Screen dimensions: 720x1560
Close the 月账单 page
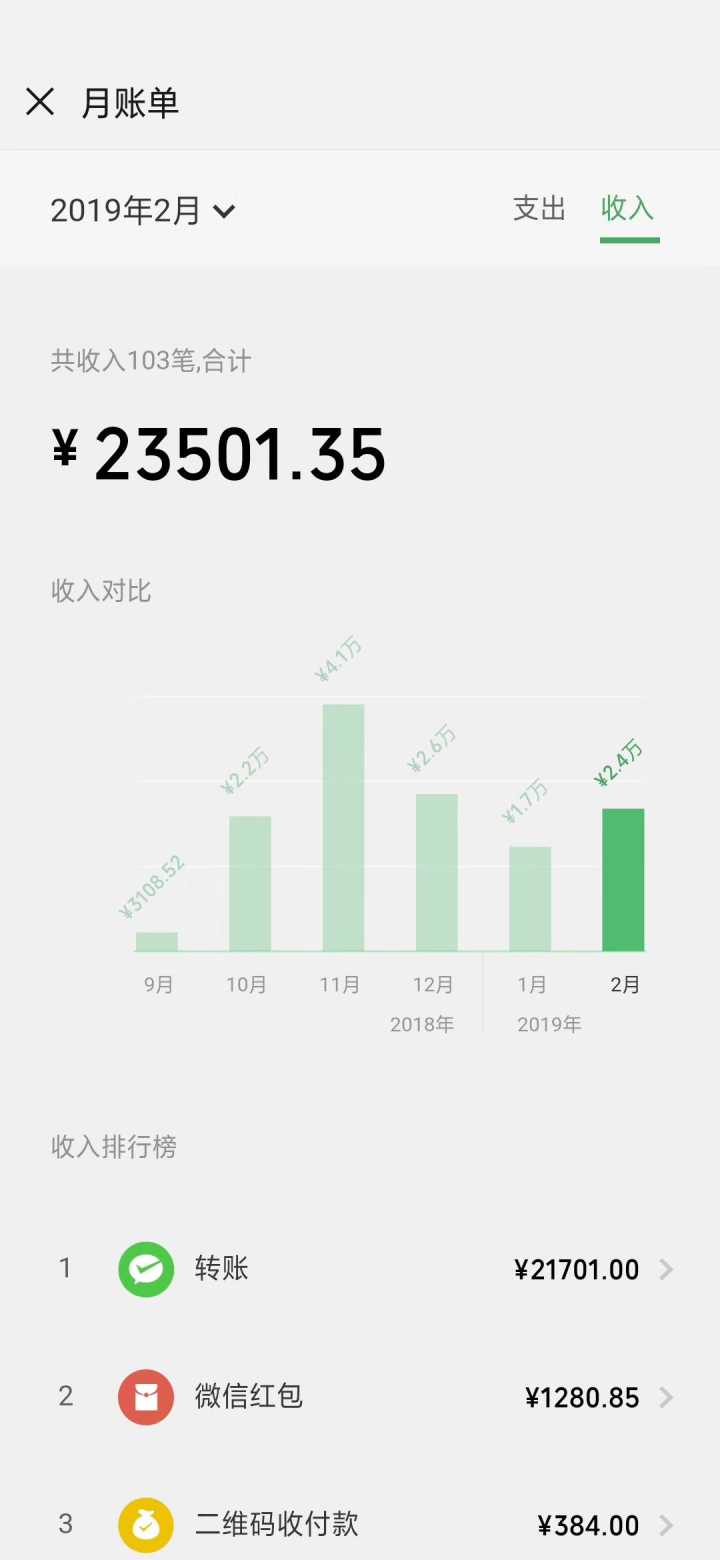coord(40,102)
